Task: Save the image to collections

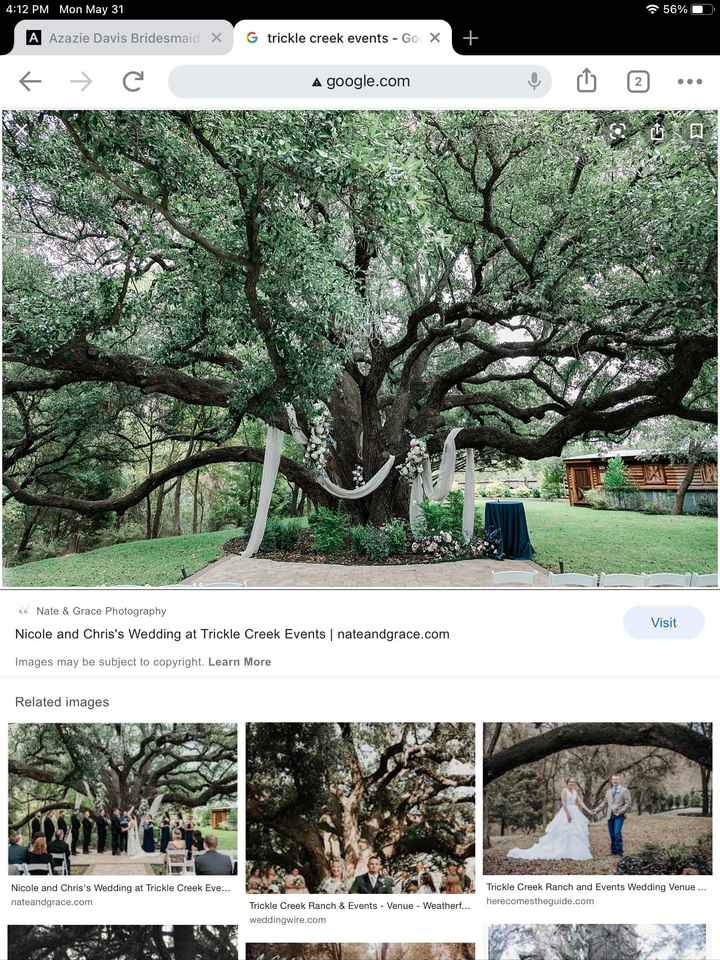Action: tap(696, 131)
